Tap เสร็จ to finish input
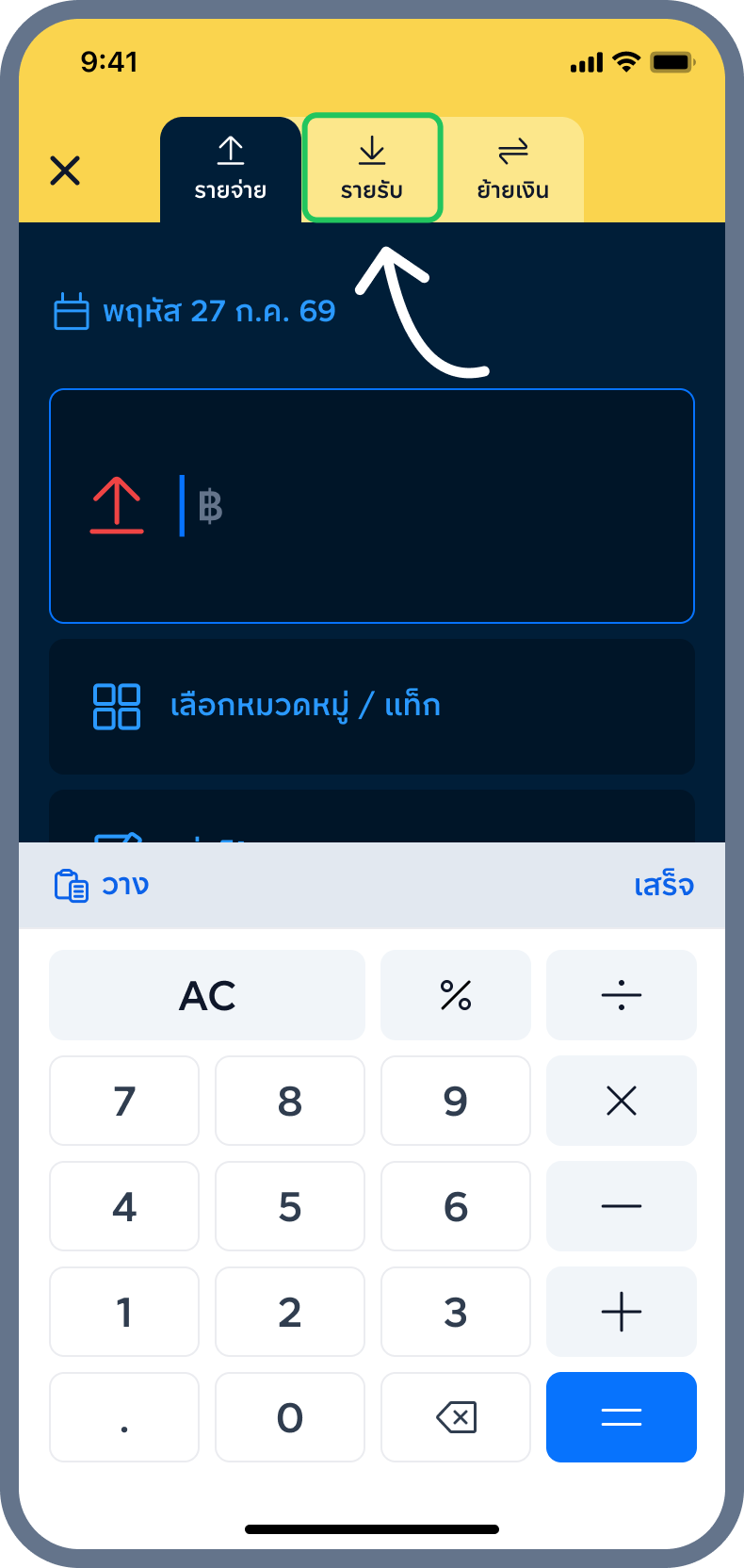This screenshot has width=744, height=1568. pyautogui.click(x=664, y=886)
